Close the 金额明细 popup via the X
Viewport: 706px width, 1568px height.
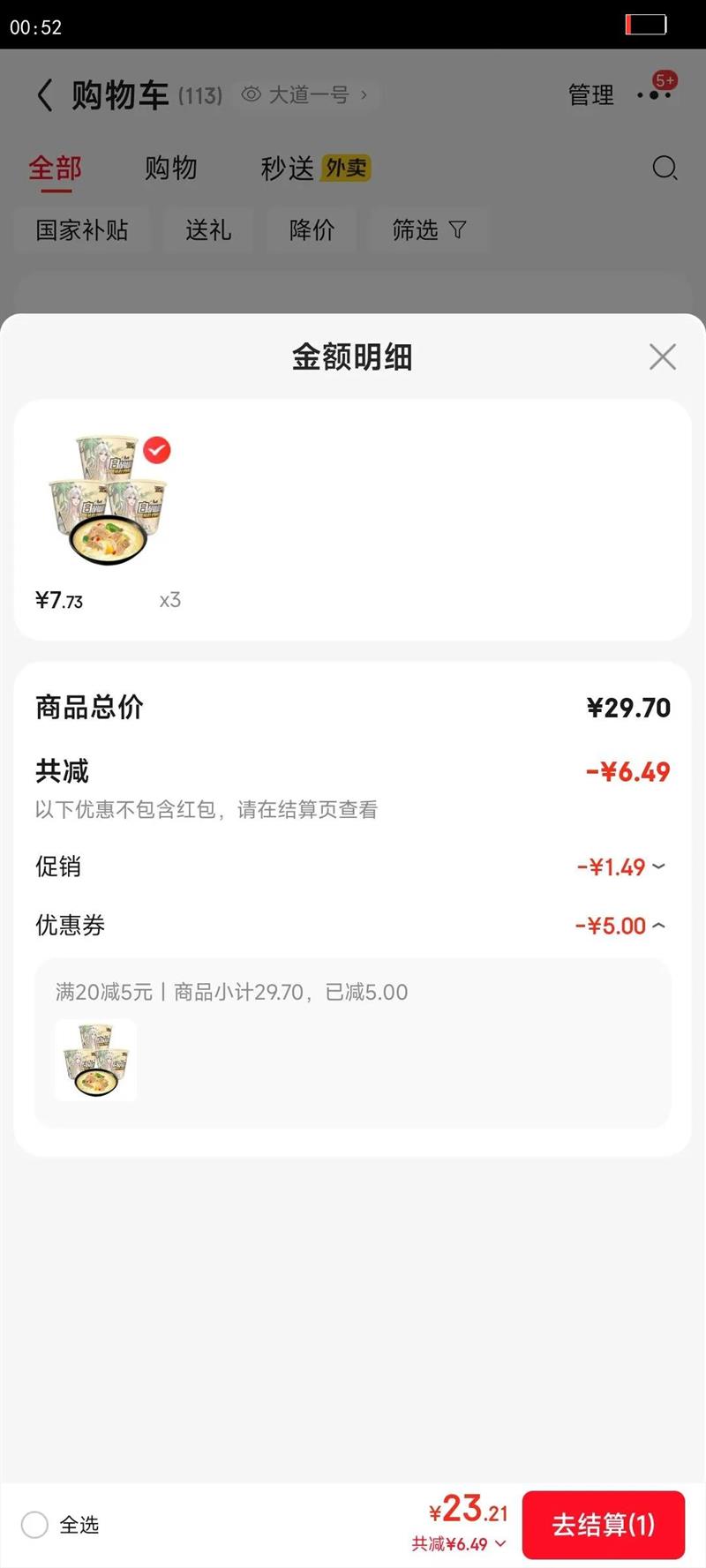[662, 357]
